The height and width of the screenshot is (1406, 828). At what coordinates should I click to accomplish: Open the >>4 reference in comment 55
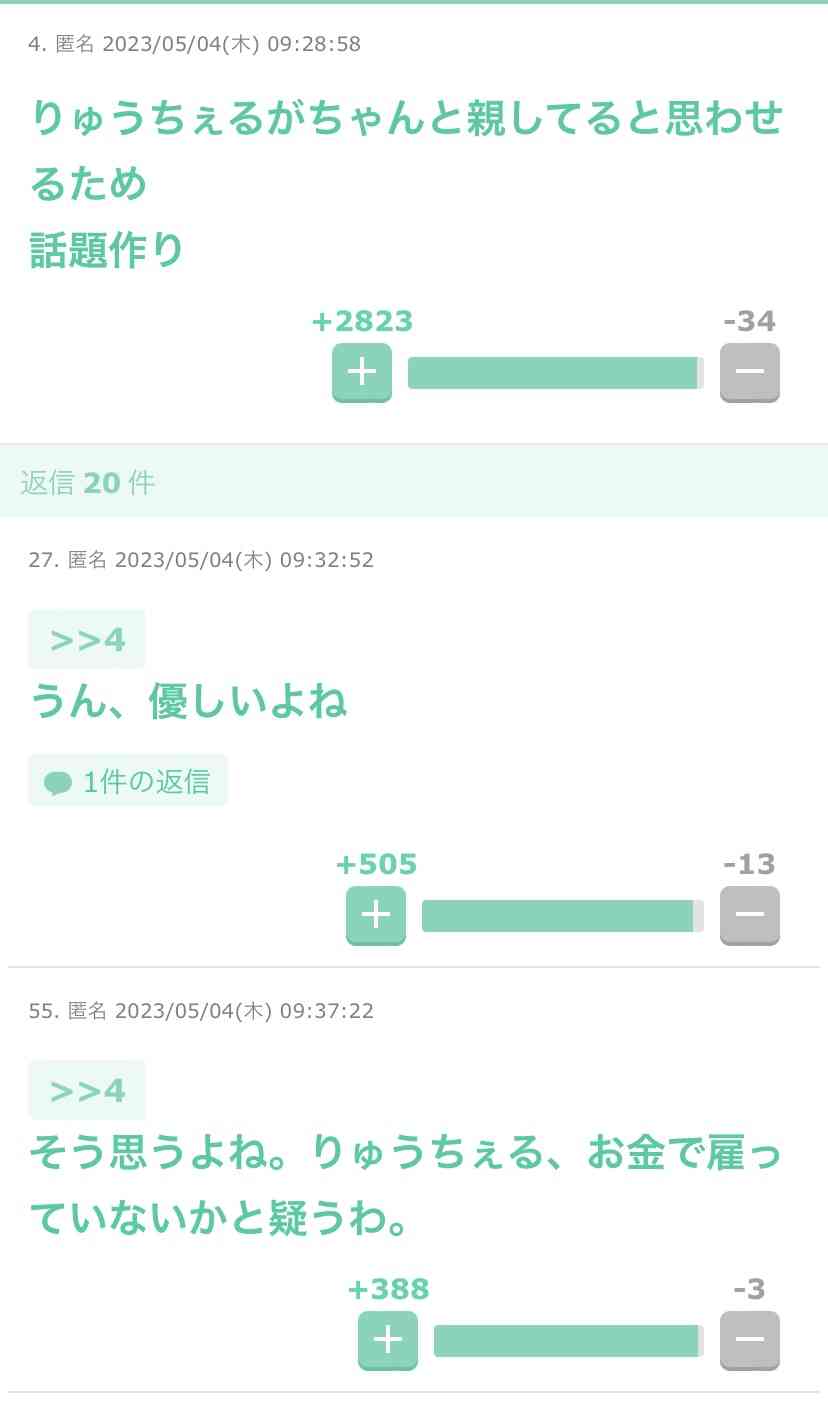pos(87,1090)
